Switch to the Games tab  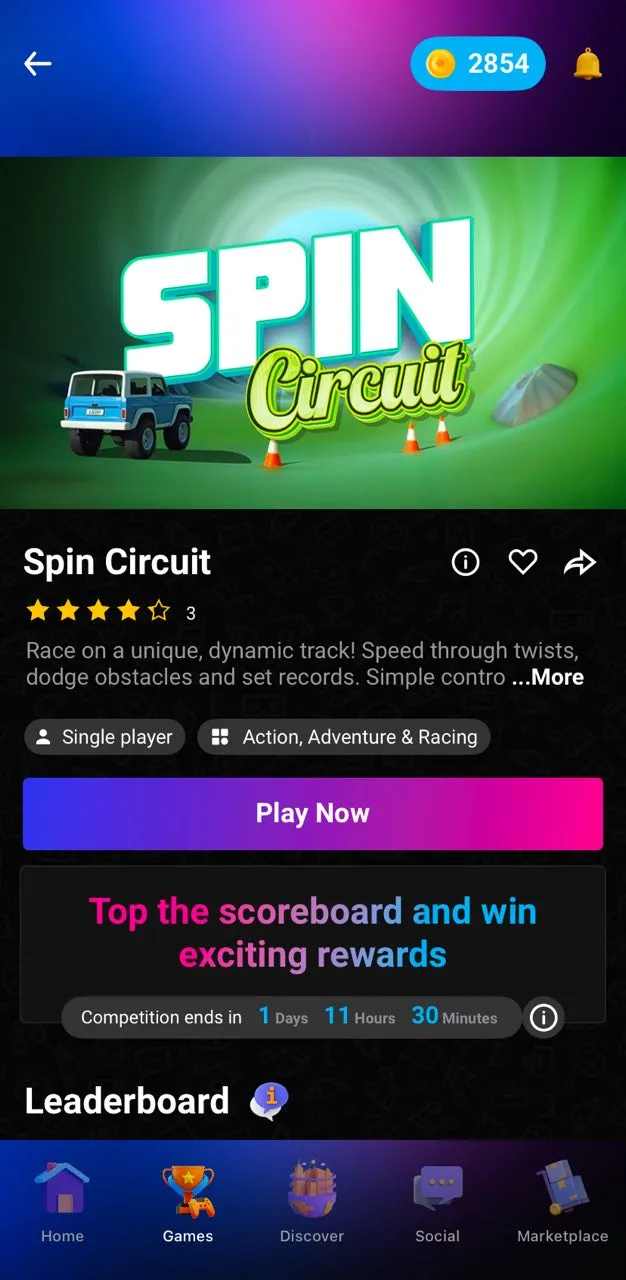188,1204
